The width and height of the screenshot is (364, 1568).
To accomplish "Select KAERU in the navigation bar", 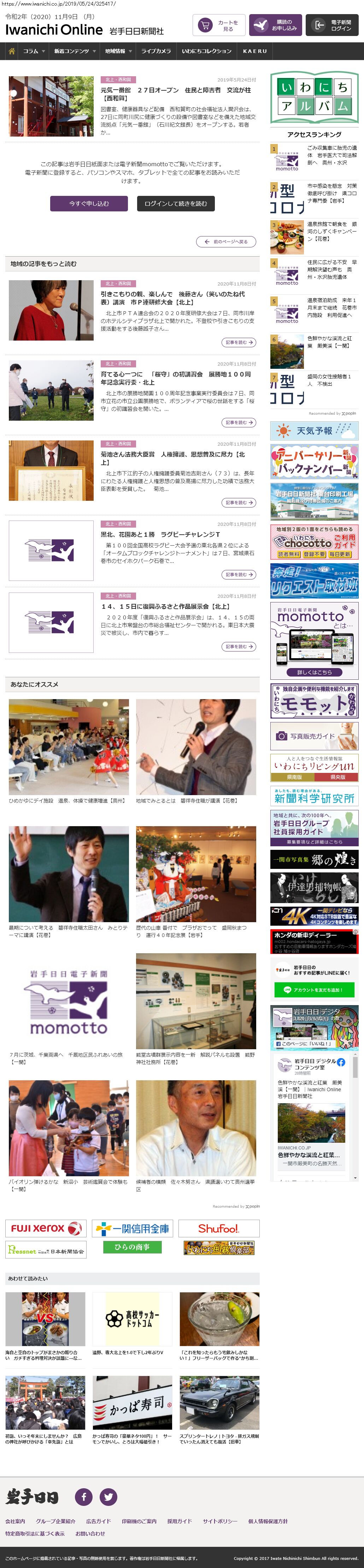I will tap(255, 51).
